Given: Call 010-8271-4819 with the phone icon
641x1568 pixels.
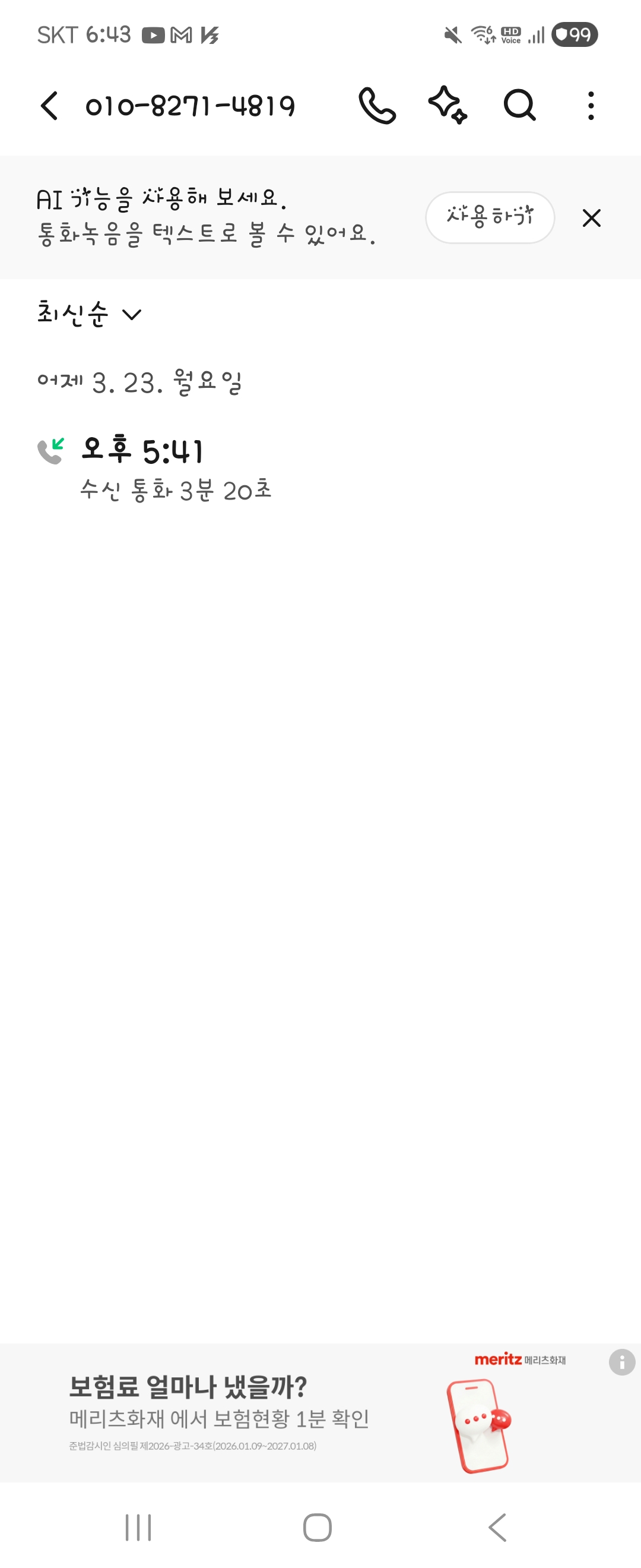Looking at the screenshot, I should (377, 106).
